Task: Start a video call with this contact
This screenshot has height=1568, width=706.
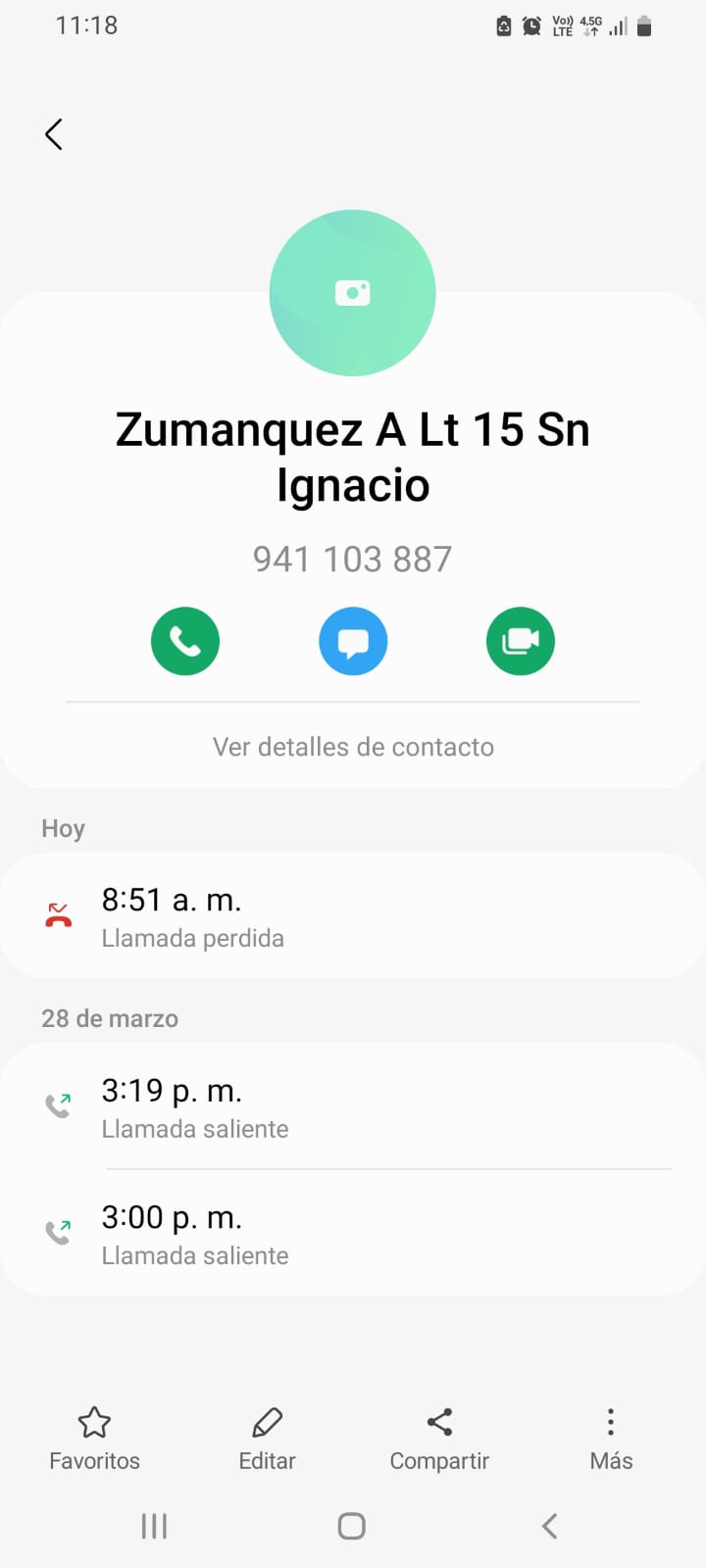Action: 521,642
